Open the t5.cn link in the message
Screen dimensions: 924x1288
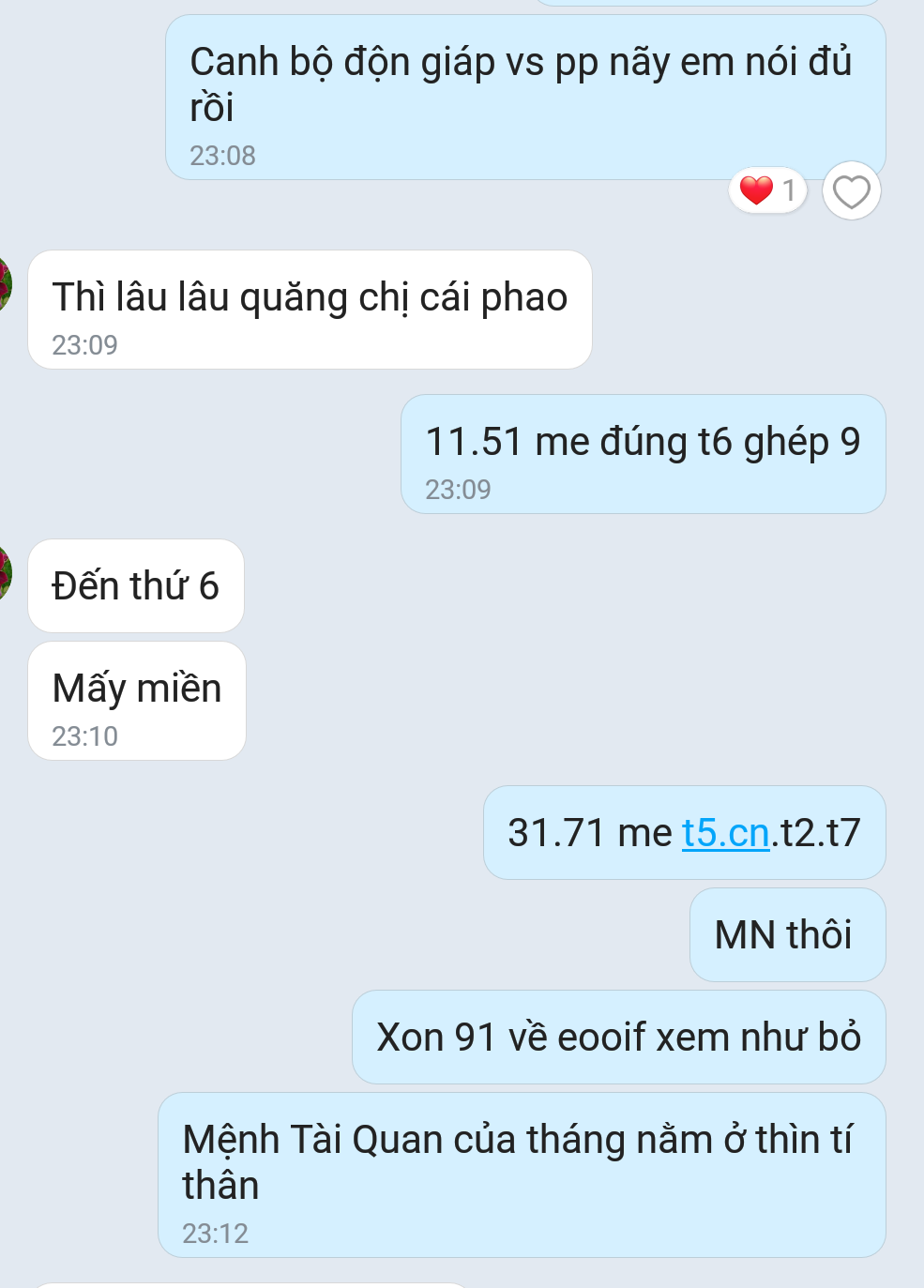pos(725,833)
